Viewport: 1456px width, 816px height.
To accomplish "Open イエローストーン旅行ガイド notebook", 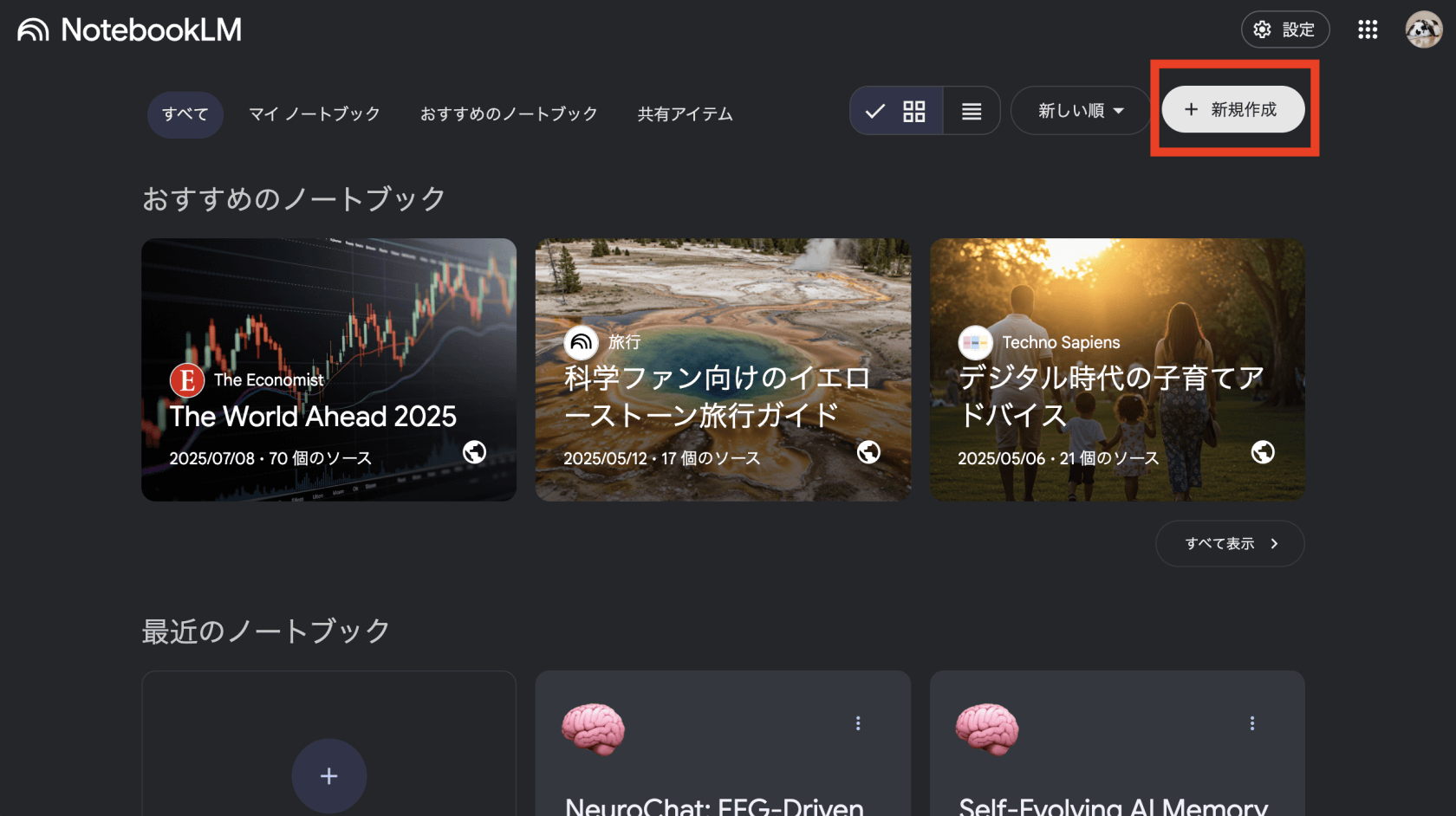I will [x=722, y=370].
